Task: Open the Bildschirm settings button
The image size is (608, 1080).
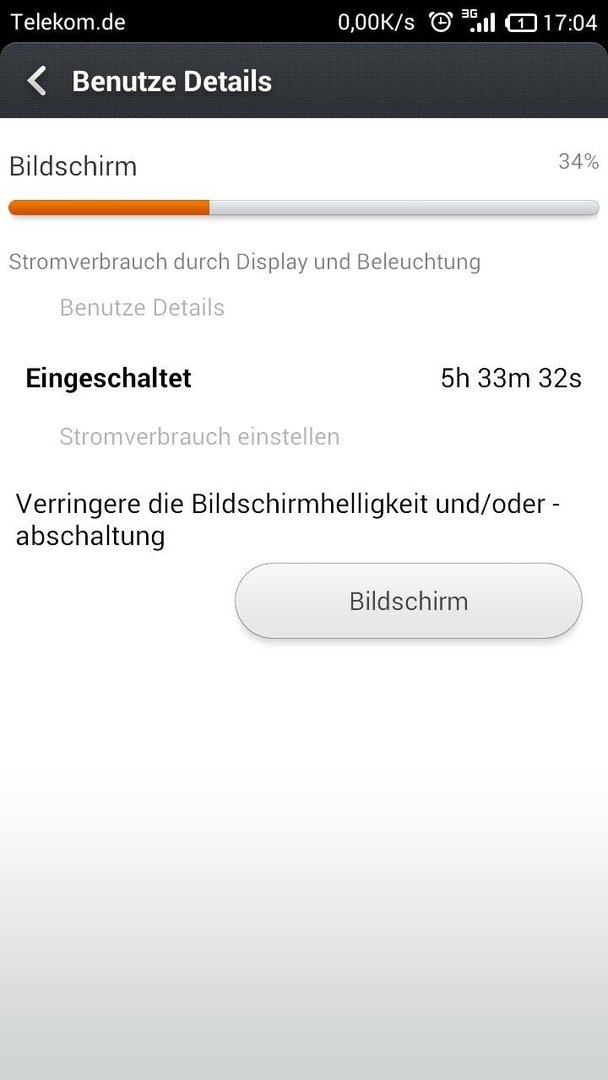Action: (x=408, y=601)
